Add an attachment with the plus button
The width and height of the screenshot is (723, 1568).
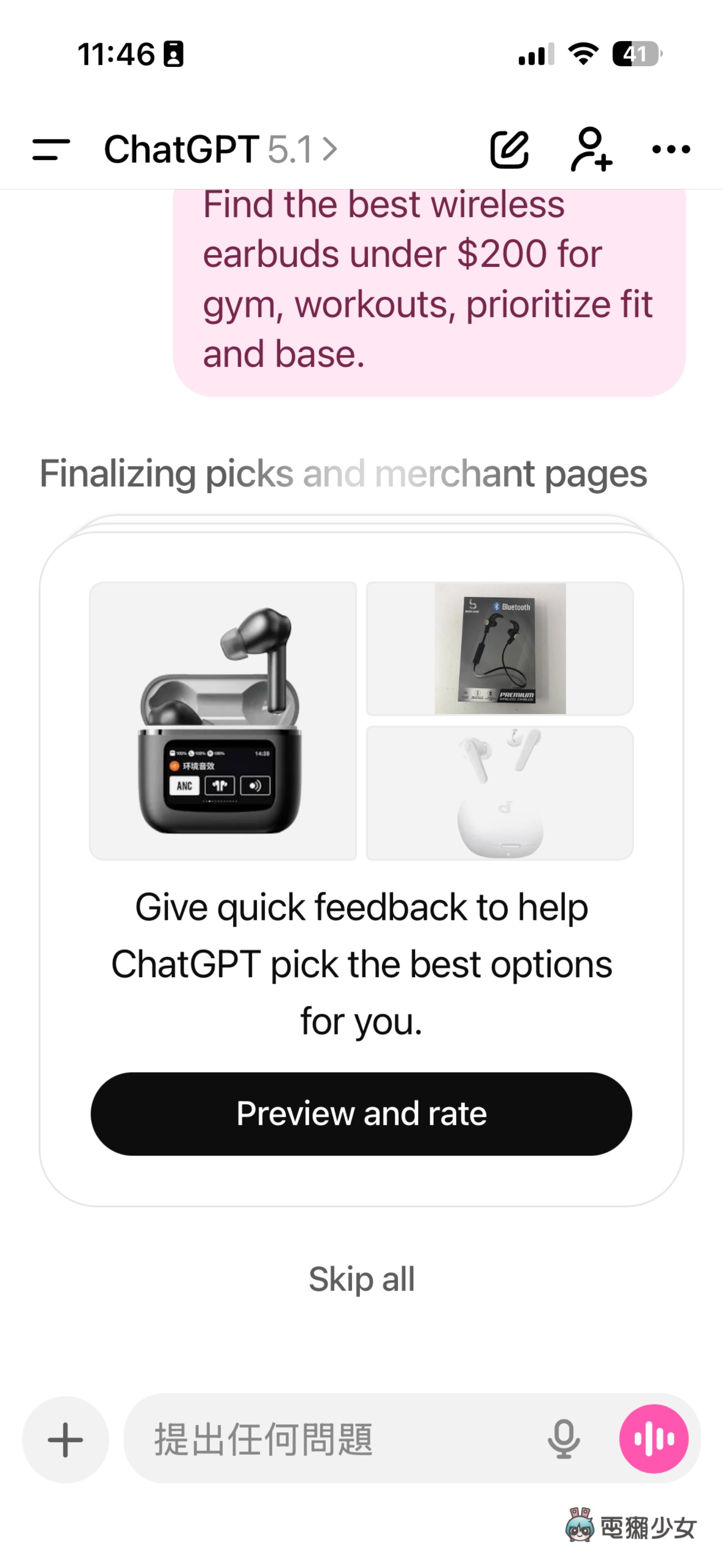66,1439
